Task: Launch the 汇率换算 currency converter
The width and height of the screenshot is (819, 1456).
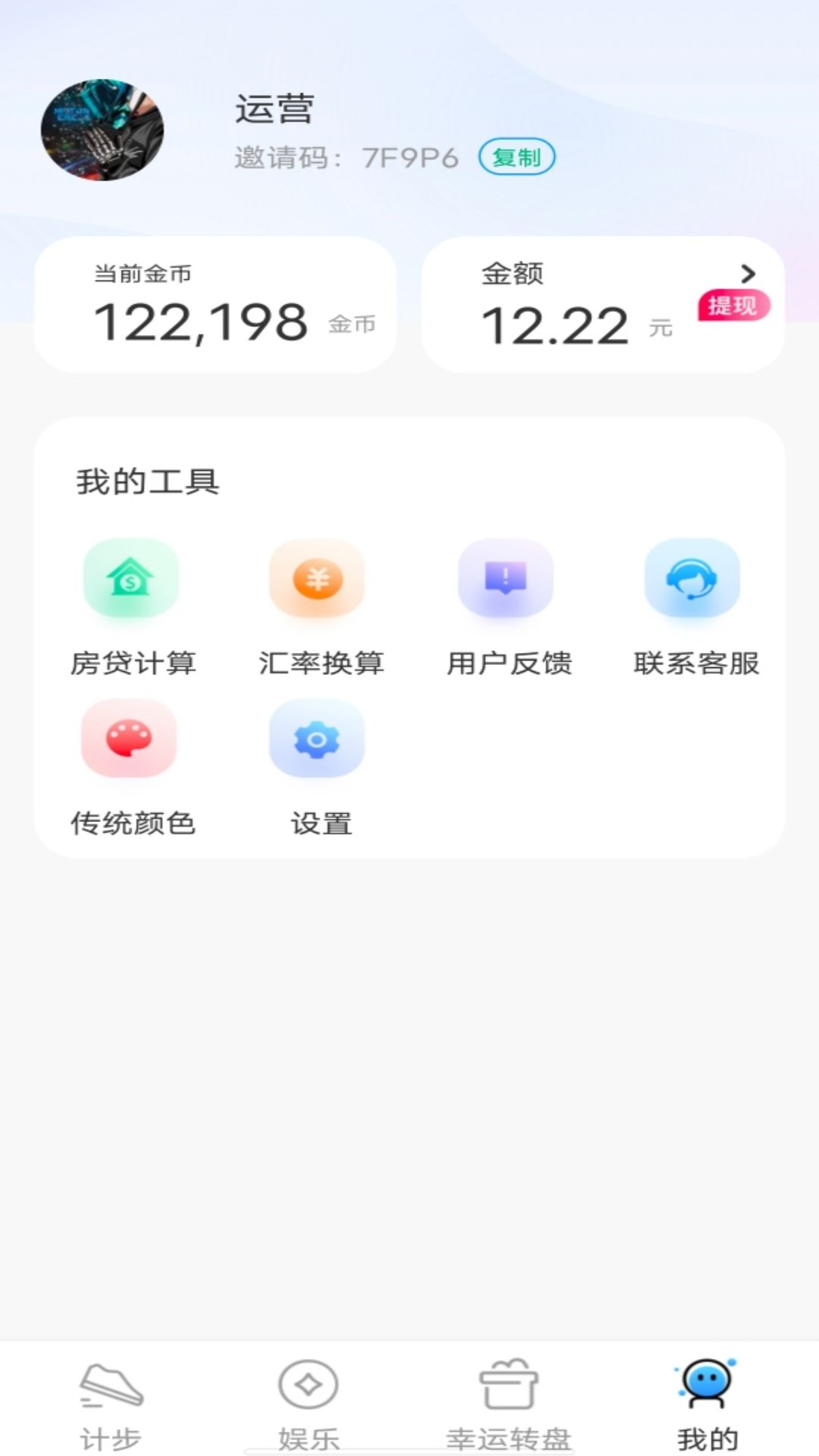Action: tap(318, 607)
